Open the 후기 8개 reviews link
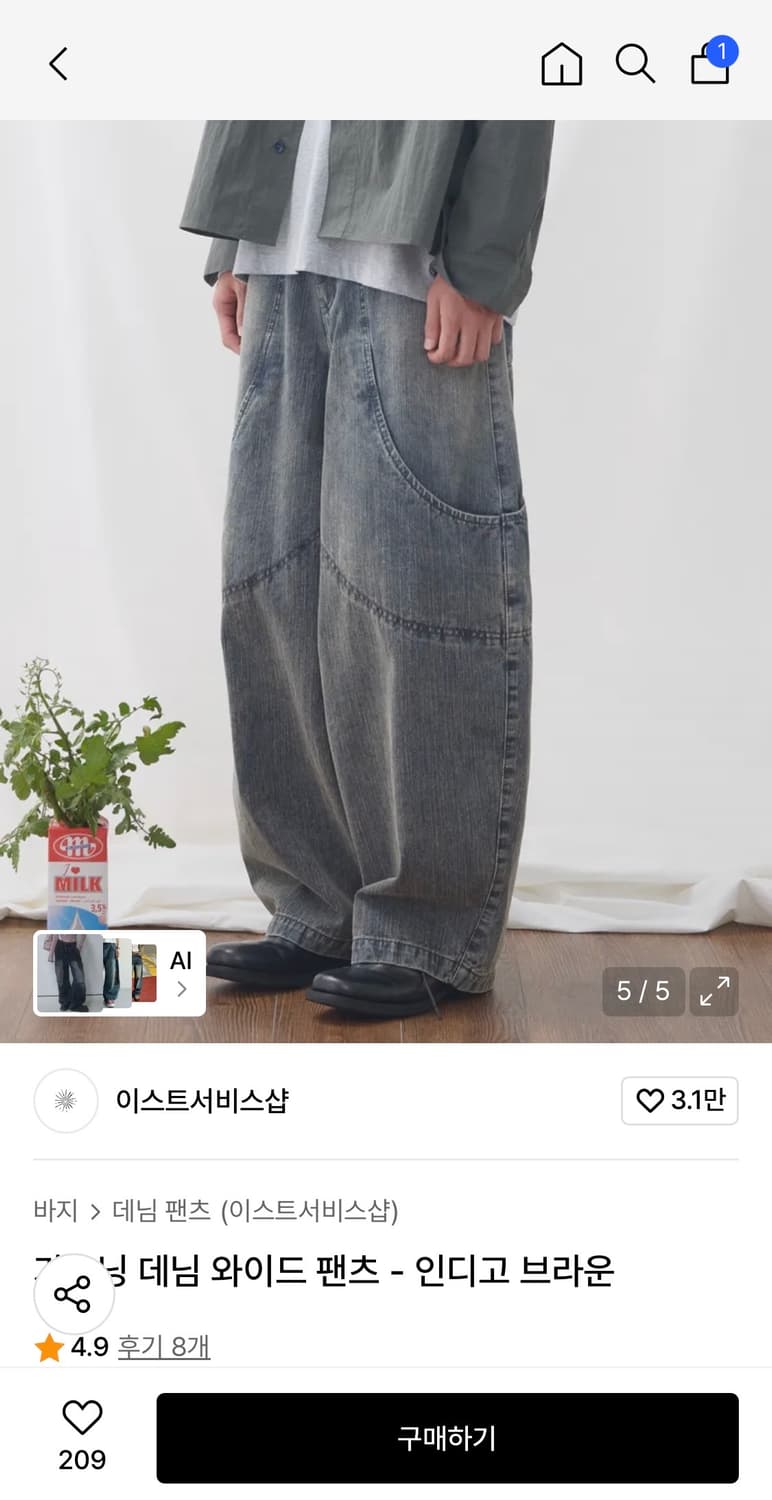Image resolution: width=772 pixels, height=1500 pixels. point(163,1347)
